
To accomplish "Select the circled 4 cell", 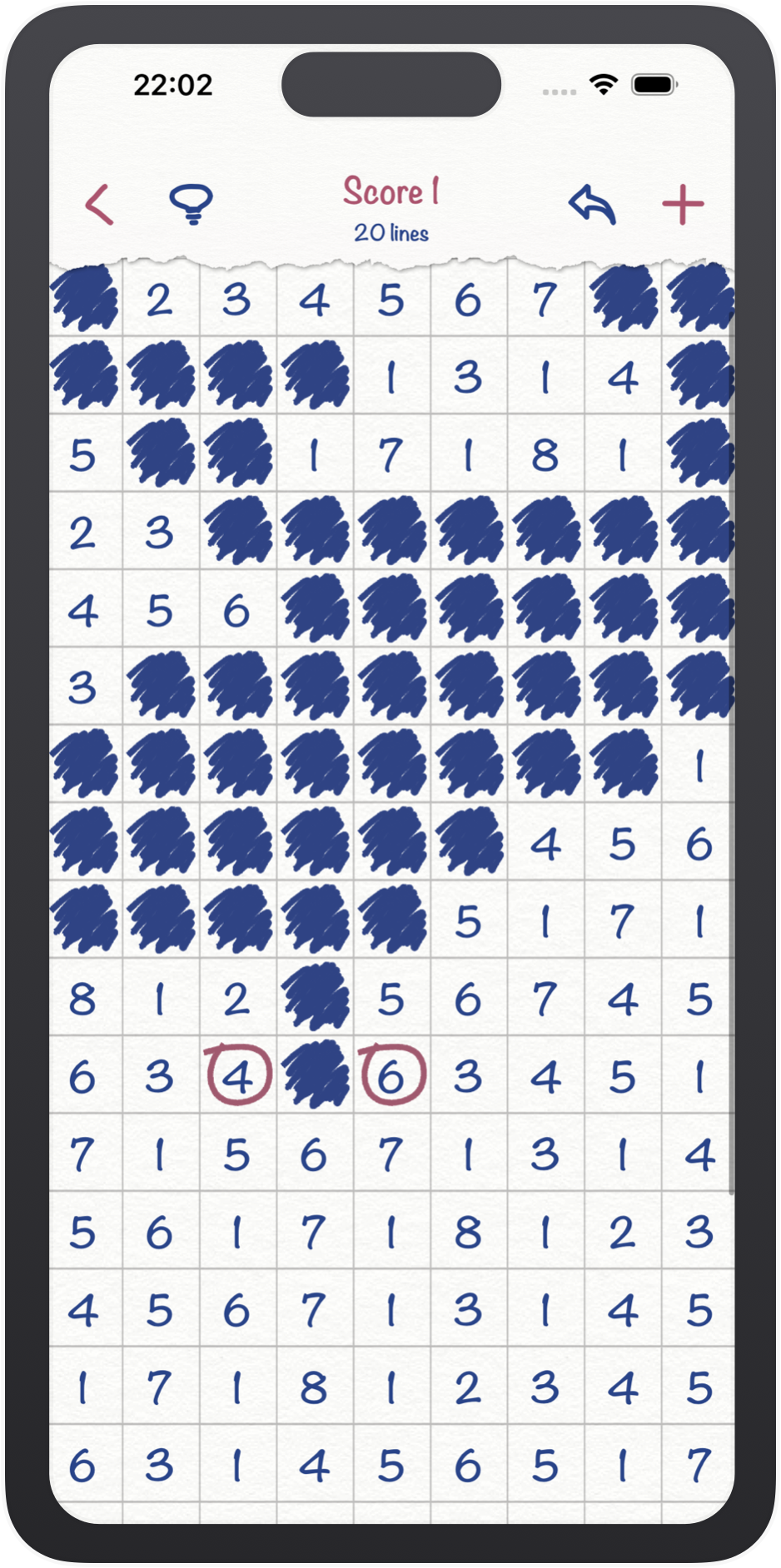I will (x=238, y=1076).
